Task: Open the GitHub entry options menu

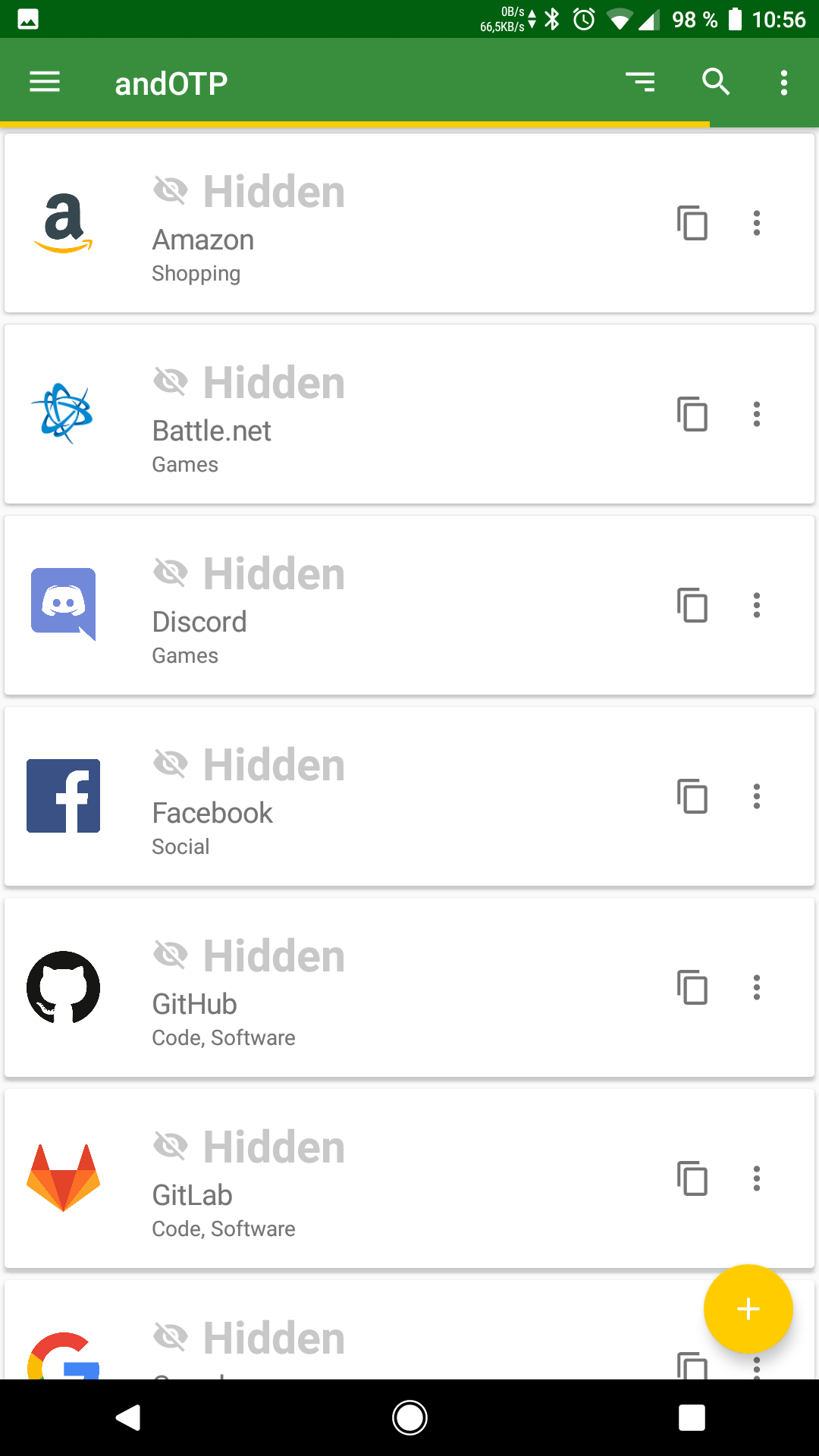Action: click(756, 987)
